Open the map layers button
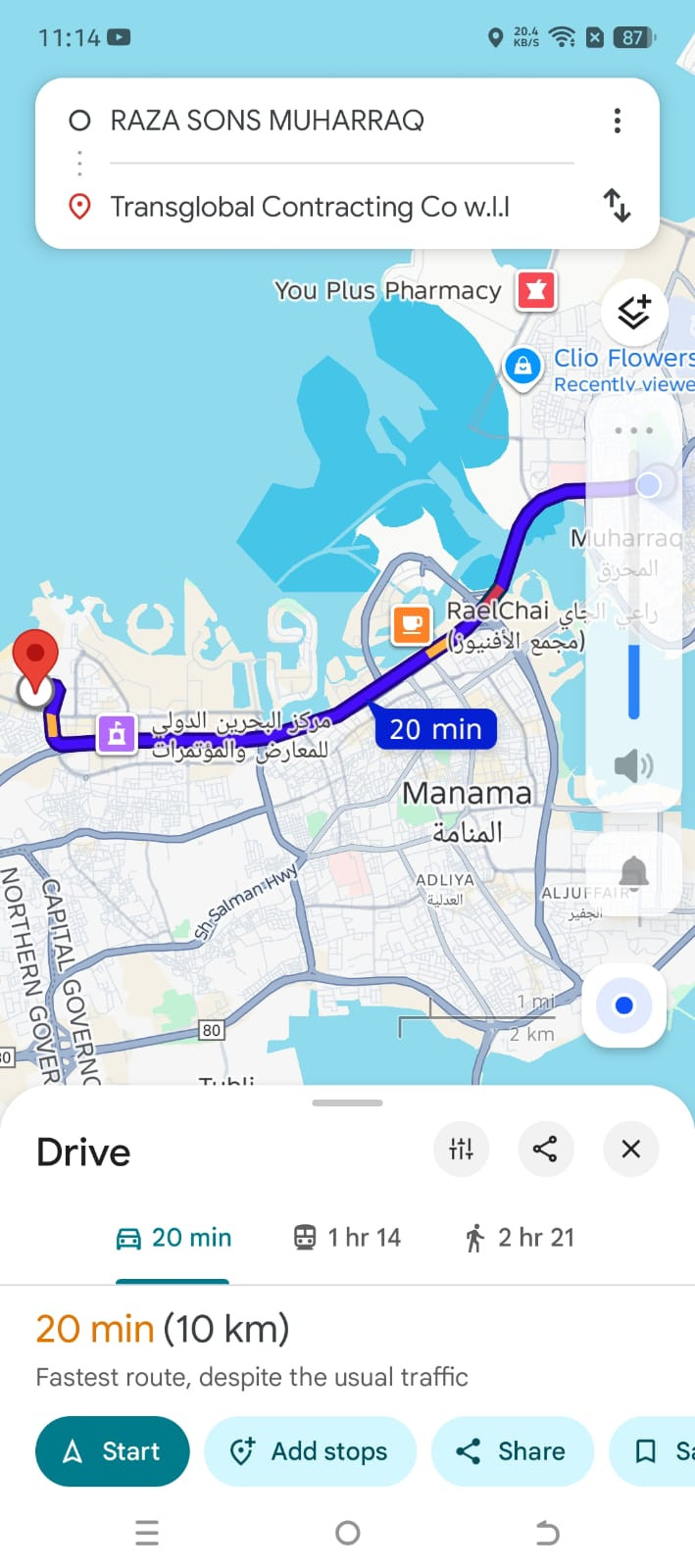Viewport: 695px width, 1568px height. tap(633, 313)
